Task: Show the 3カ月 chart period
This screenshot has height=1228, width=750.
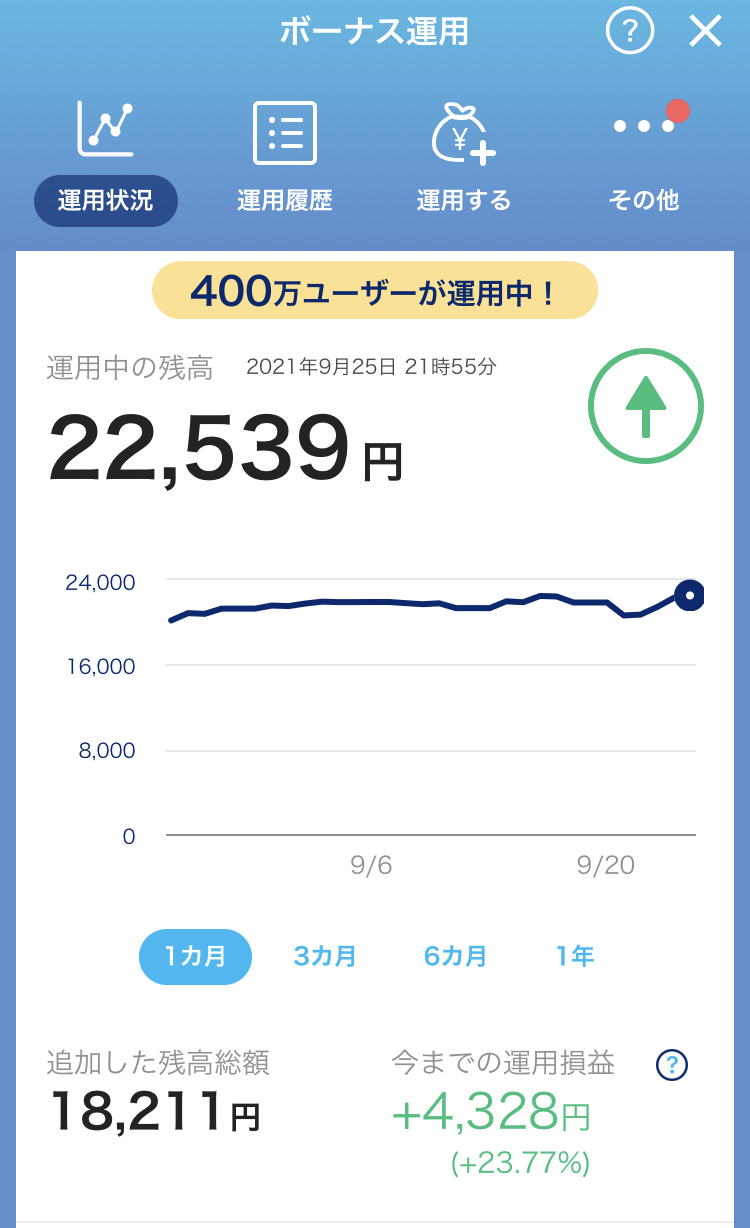Action: (325, 957)
